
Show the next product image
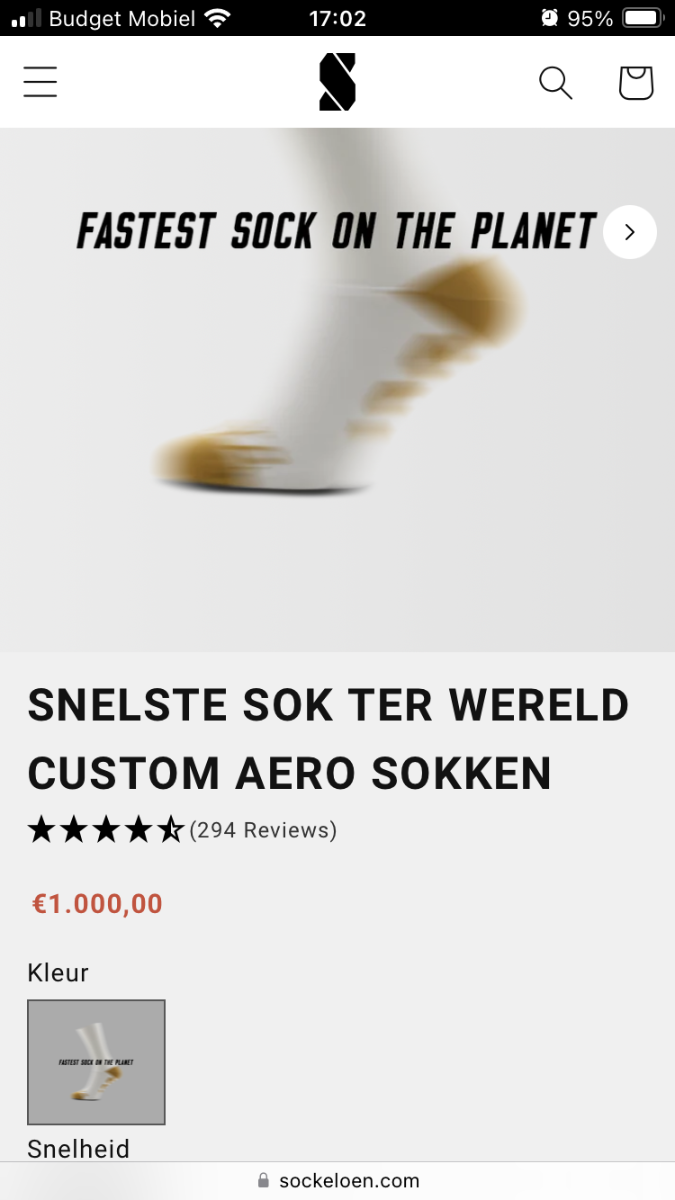pyautogui.click(x=630, y=232)
